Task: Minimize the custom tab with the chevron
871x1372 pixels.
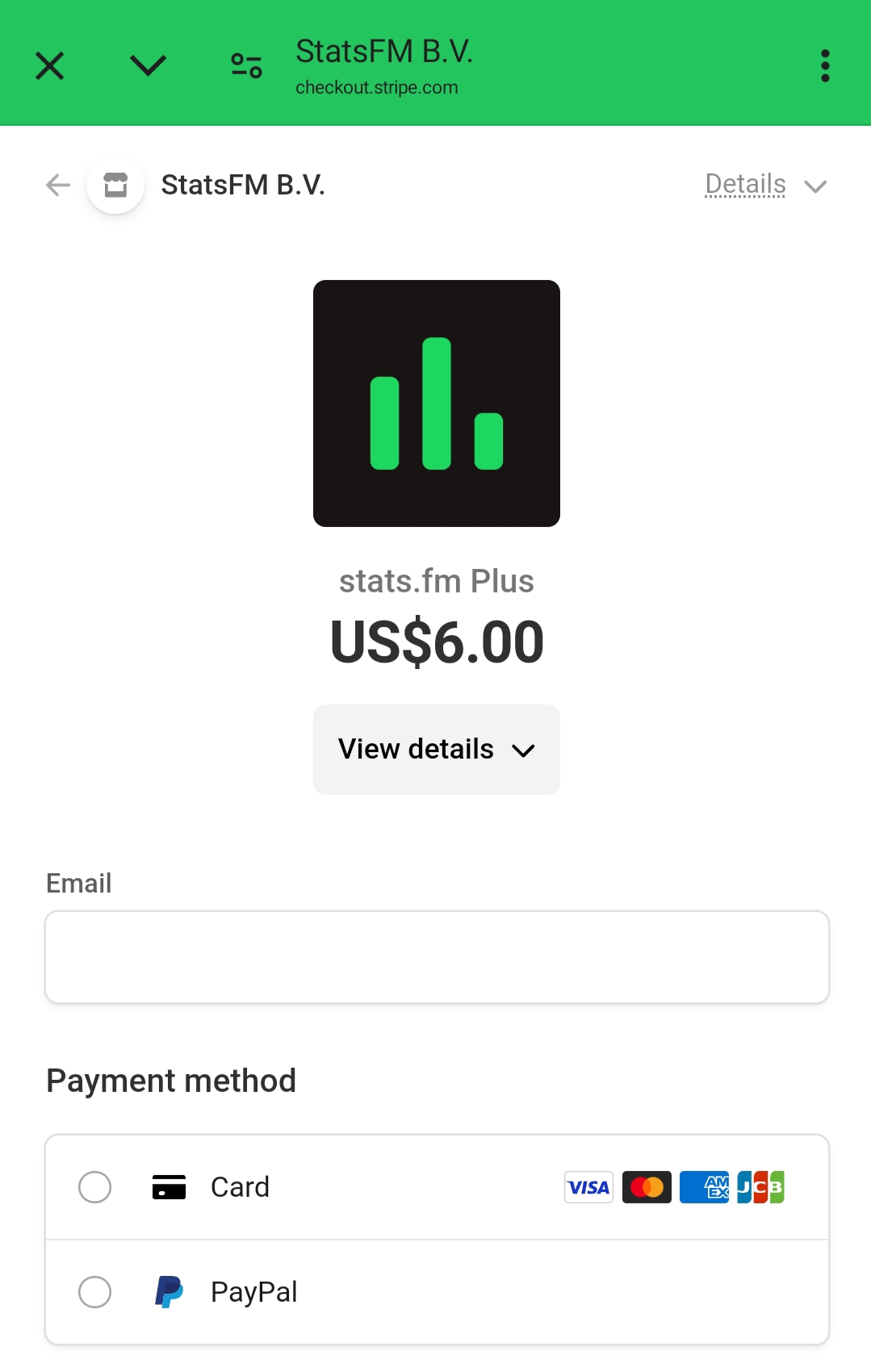Action: [x=148, y=66]
